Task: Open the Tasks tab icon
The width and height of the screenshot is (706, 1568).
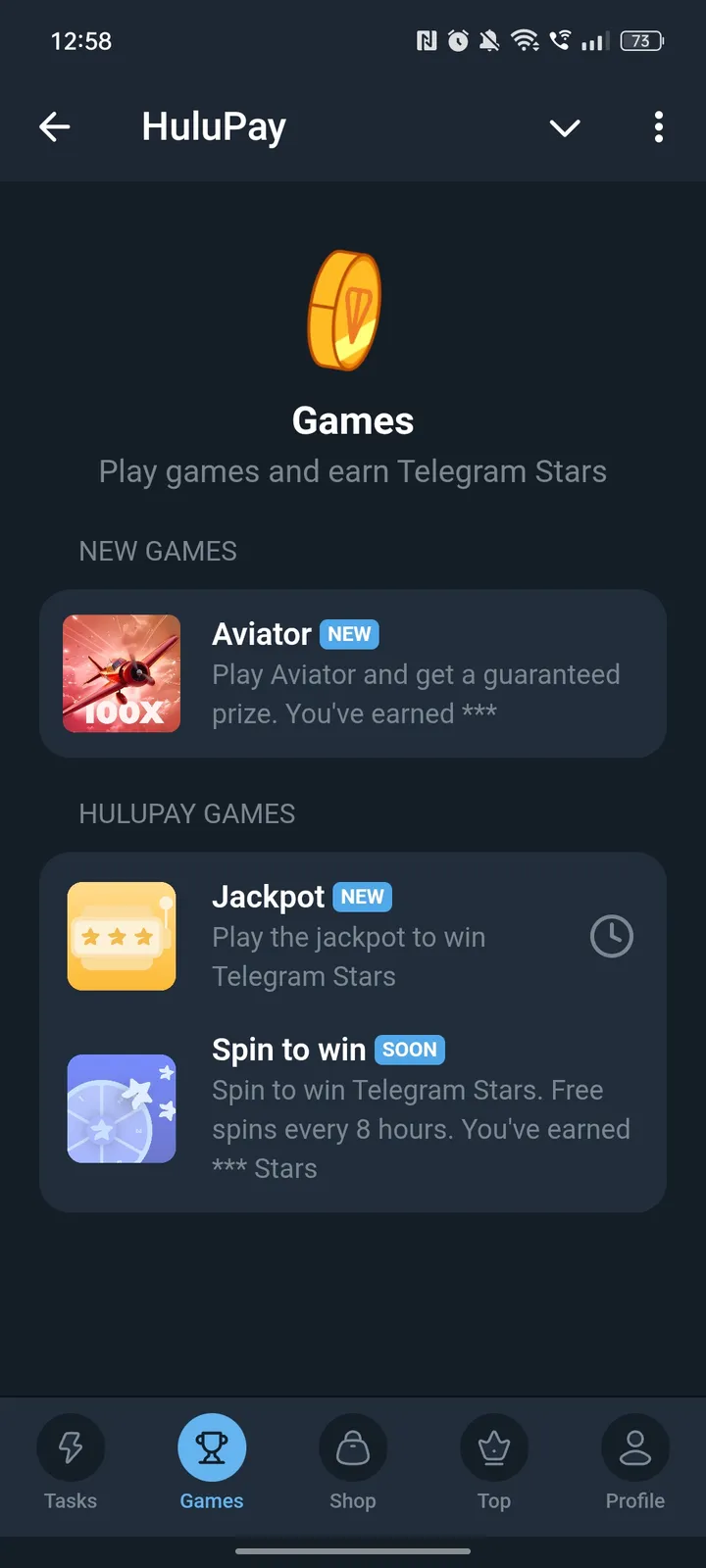Action: [70, 1448]
